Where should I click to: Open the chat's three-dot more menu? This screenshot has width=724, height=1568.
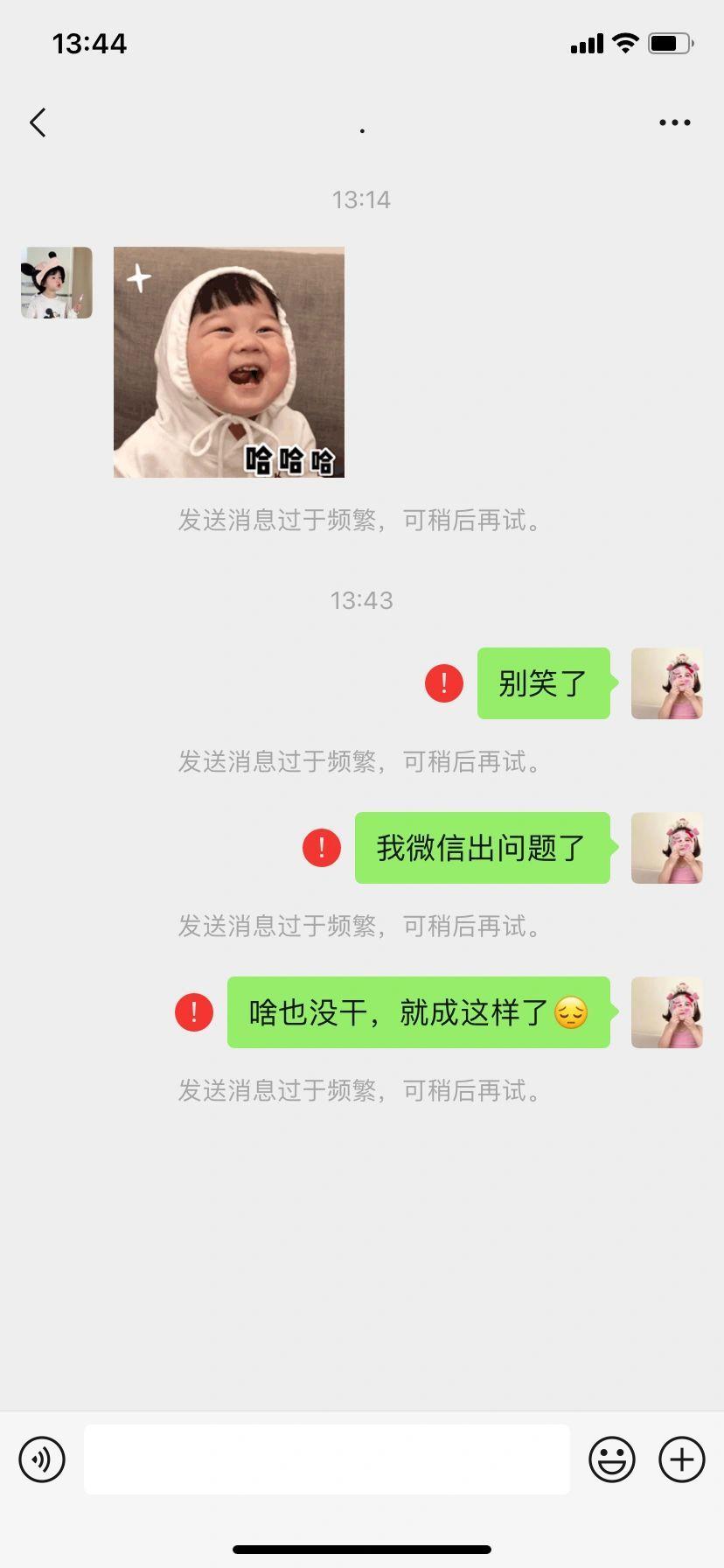674,122
